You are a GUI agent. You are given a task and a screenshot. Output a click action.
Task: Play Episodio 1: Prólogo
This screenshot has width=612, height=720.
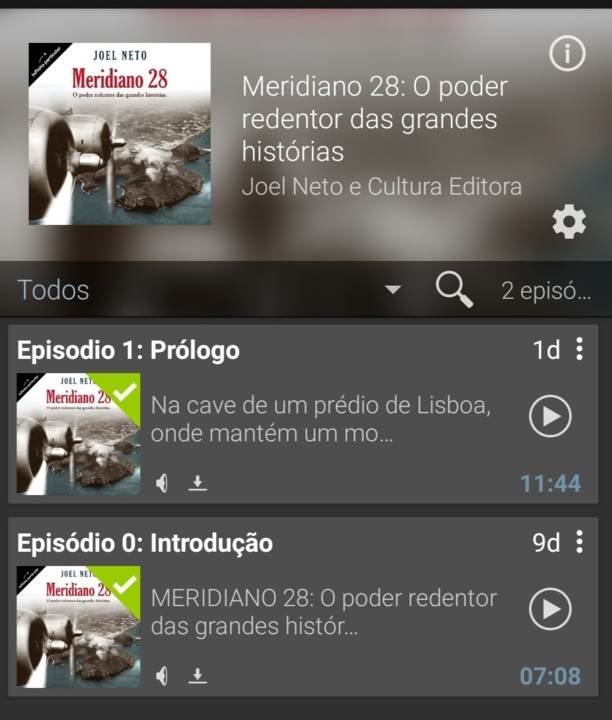pos(550,416)
